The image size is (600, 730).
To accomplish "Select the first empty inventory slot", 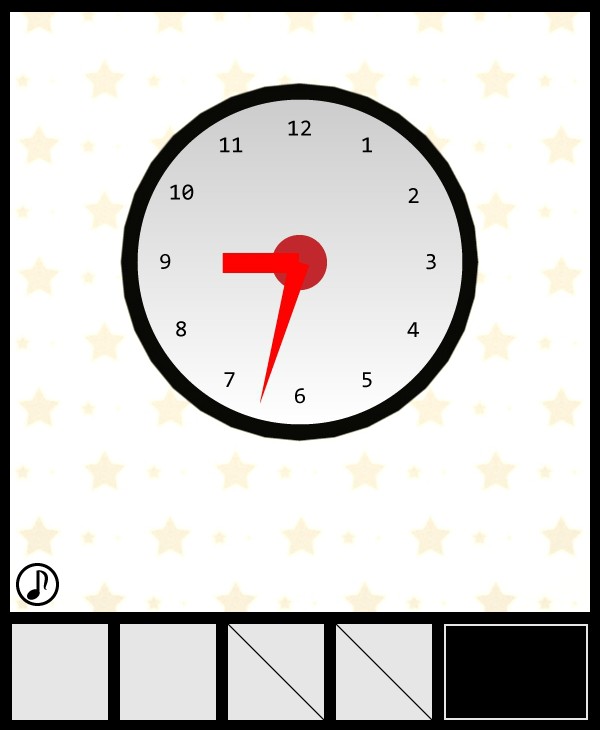I will [x=60, y=672].
